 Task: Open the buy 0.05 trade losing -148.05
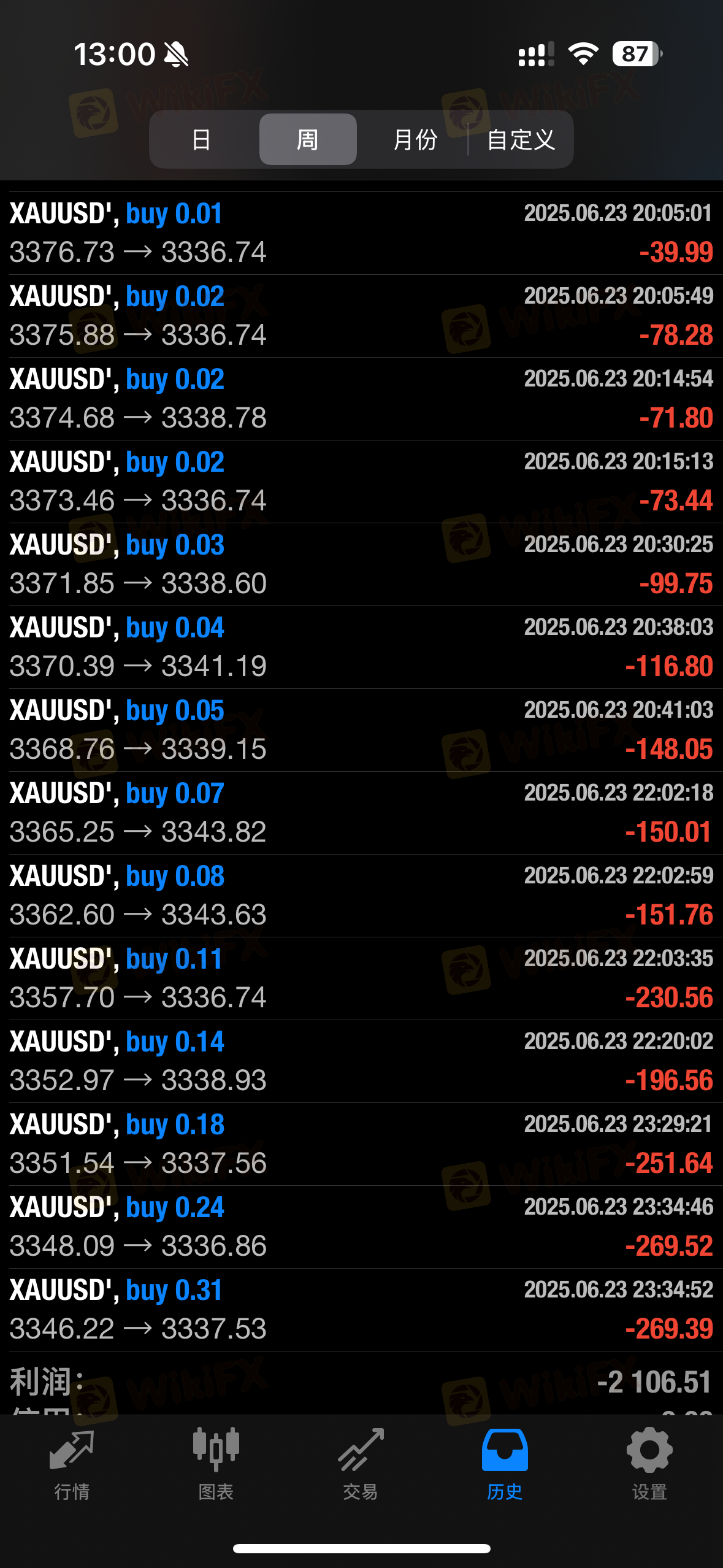361,730
